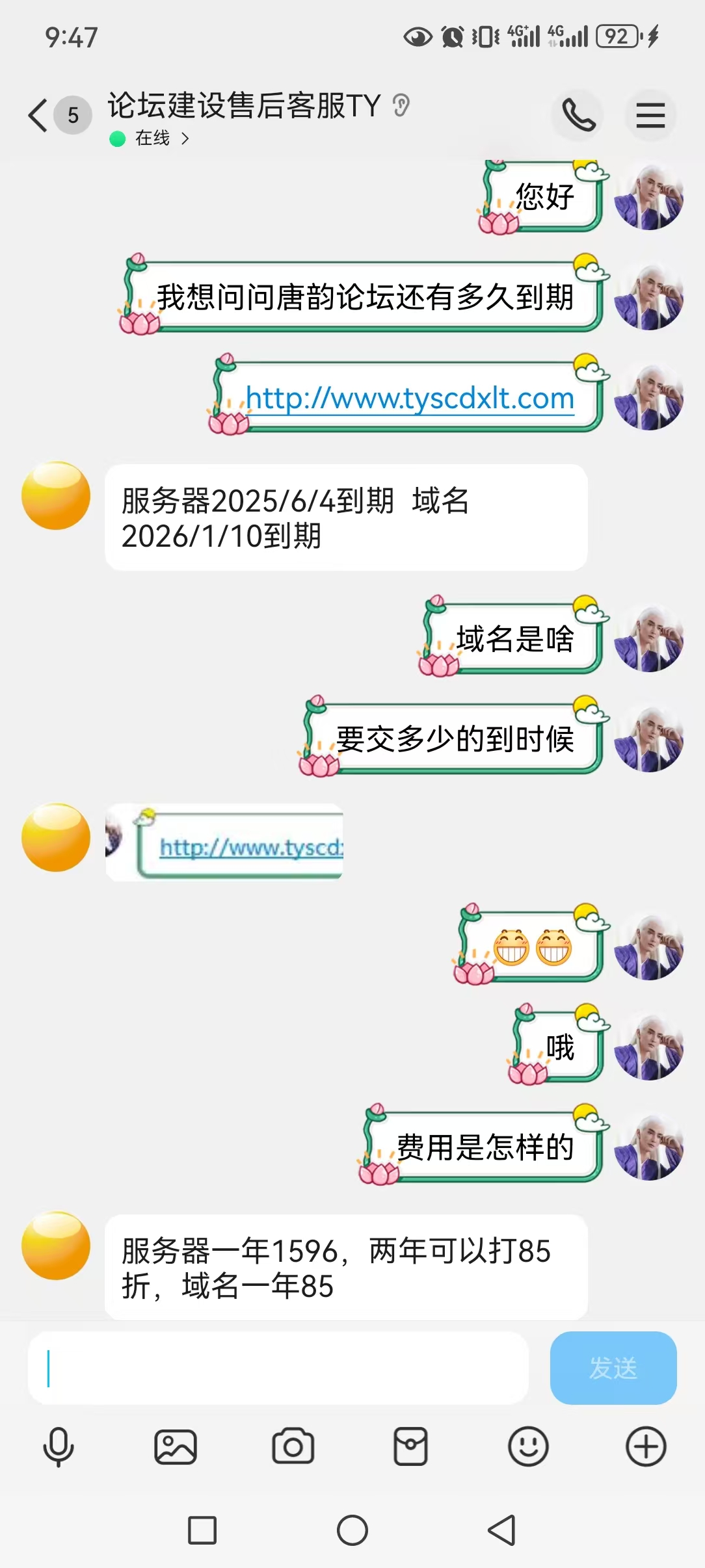705x1568 pixels.
Task: Go to home via the navigation bar
Action: point(352,1530)
